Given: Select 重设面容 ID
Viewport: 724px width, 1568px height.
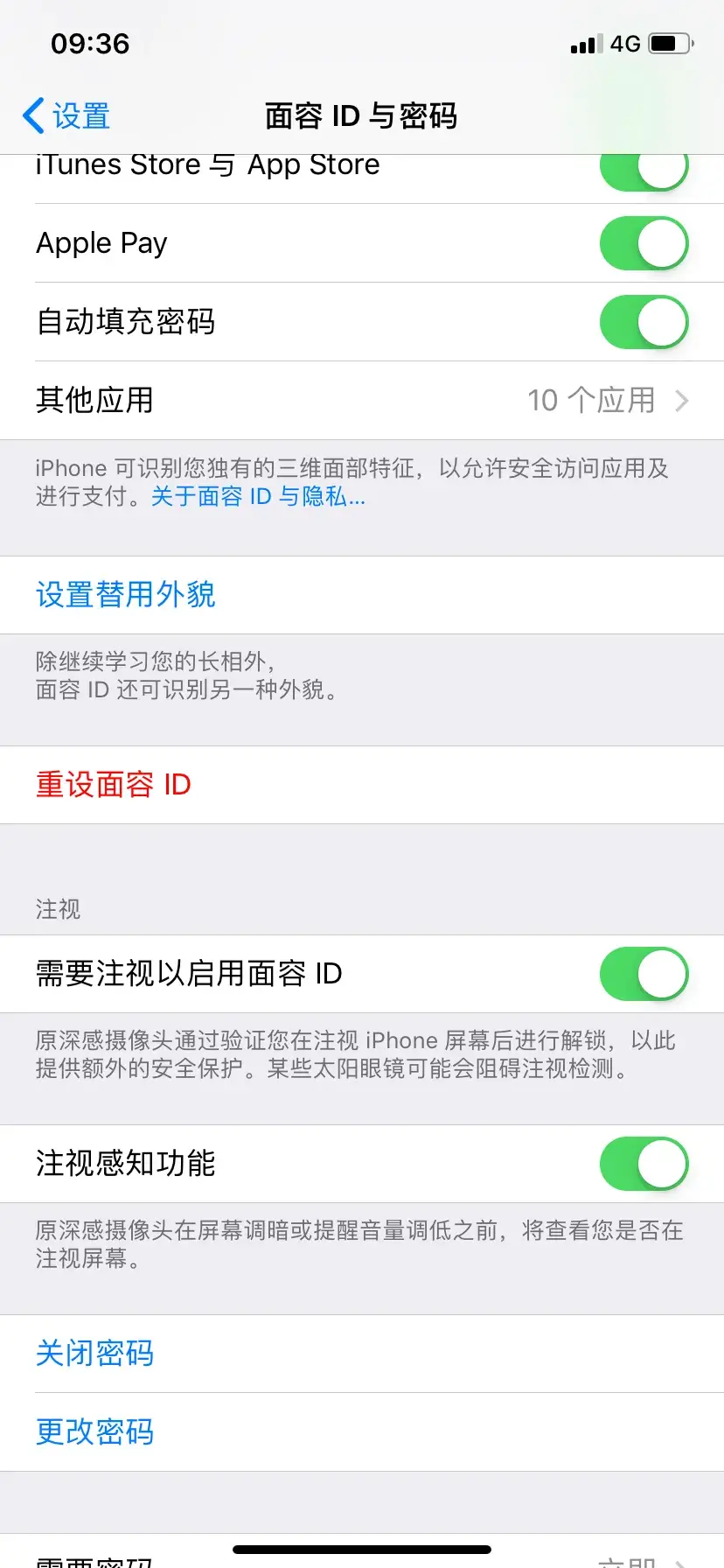Looking at the screenshot, I should pos(362,785).
